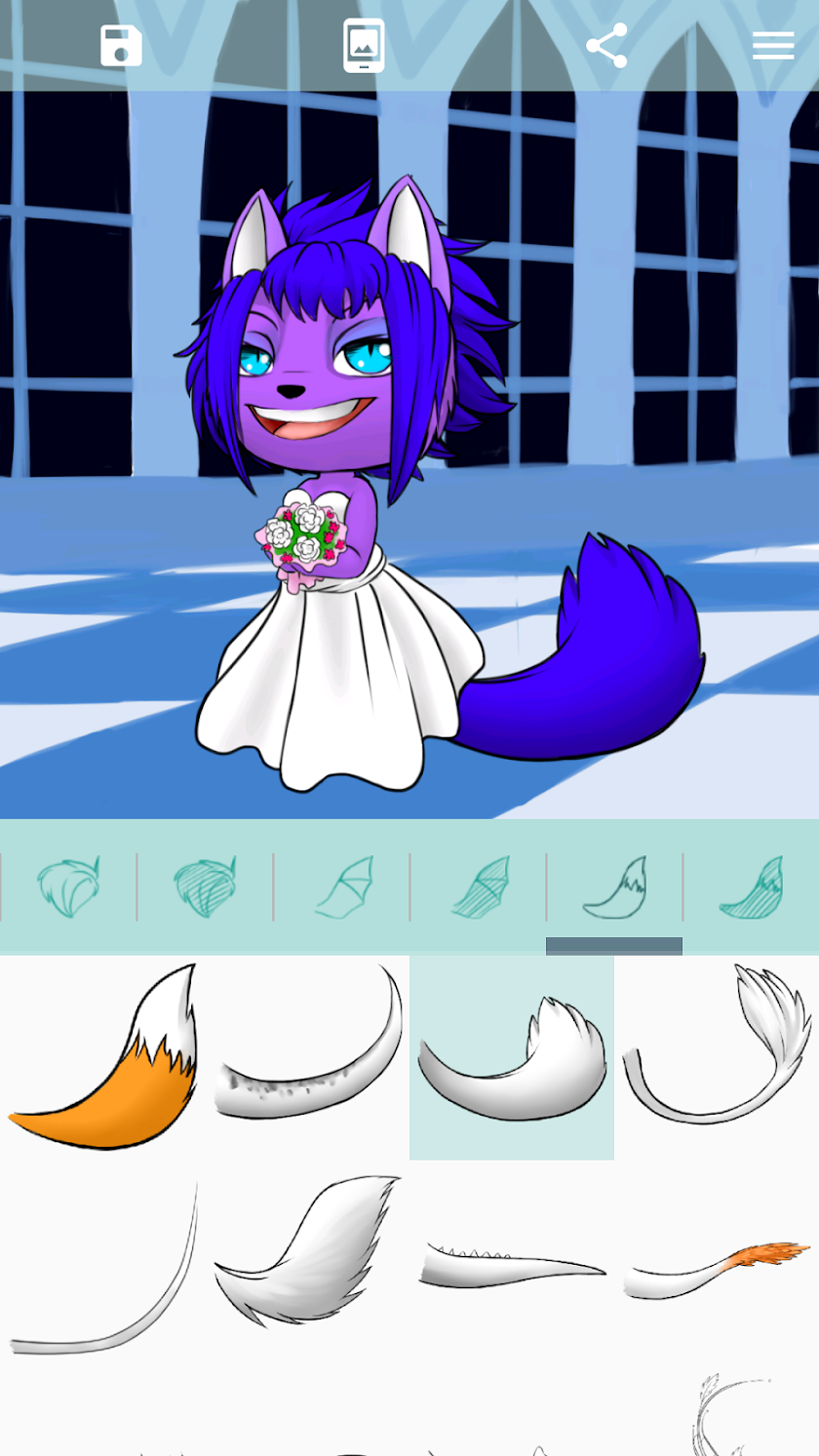Image resolution: width=819 pixels, height=1456 pixels.
Task: Select the outlined tail shape tab
Action: click(614, 886)
